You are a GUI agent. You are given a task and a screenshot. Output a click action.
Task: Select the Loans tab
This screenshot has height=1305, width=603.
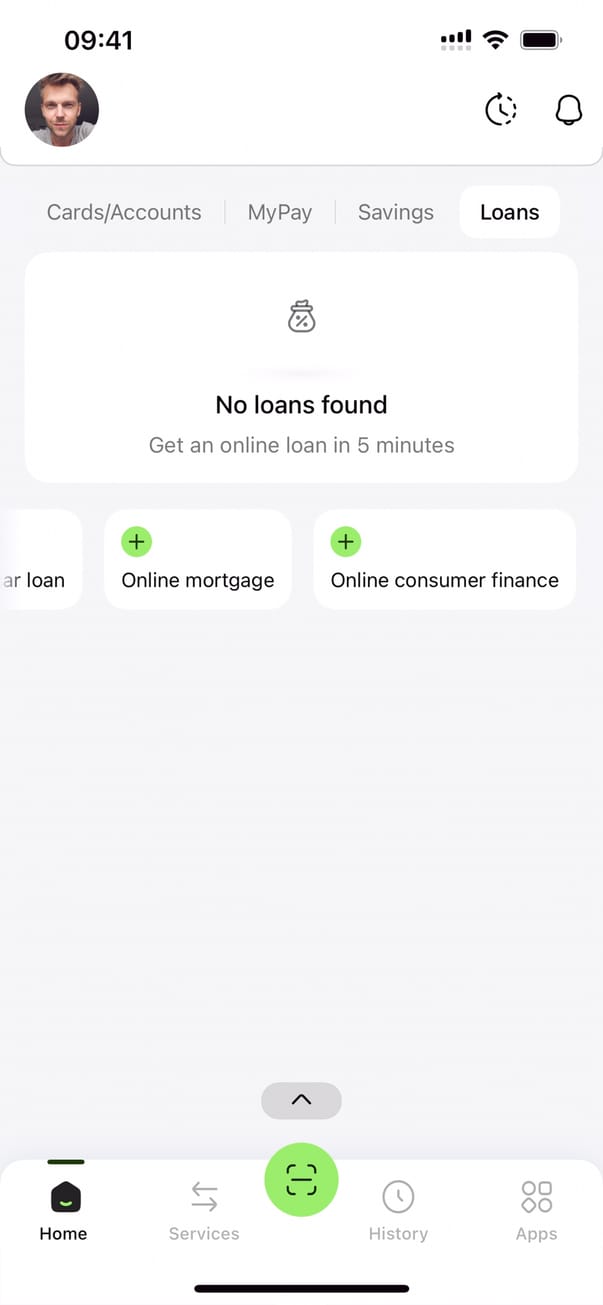point(509,212)
